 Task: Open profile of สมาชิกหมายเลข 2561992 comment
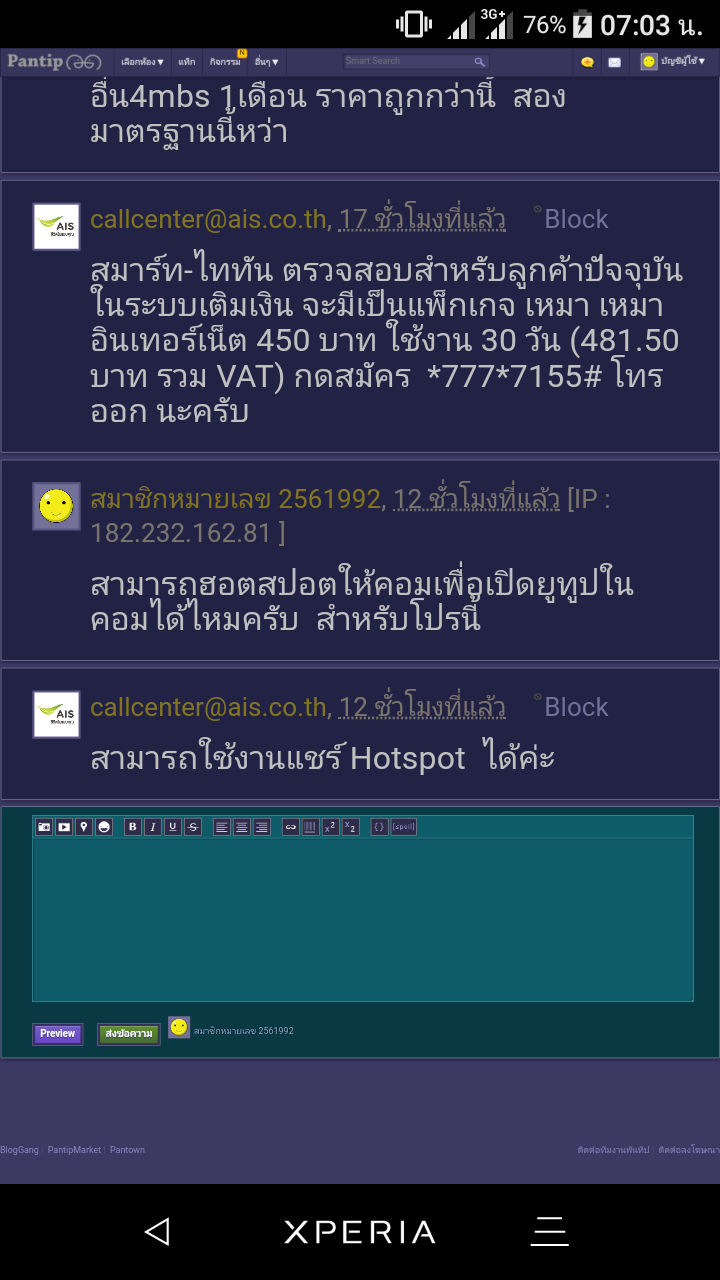point(235,499)
